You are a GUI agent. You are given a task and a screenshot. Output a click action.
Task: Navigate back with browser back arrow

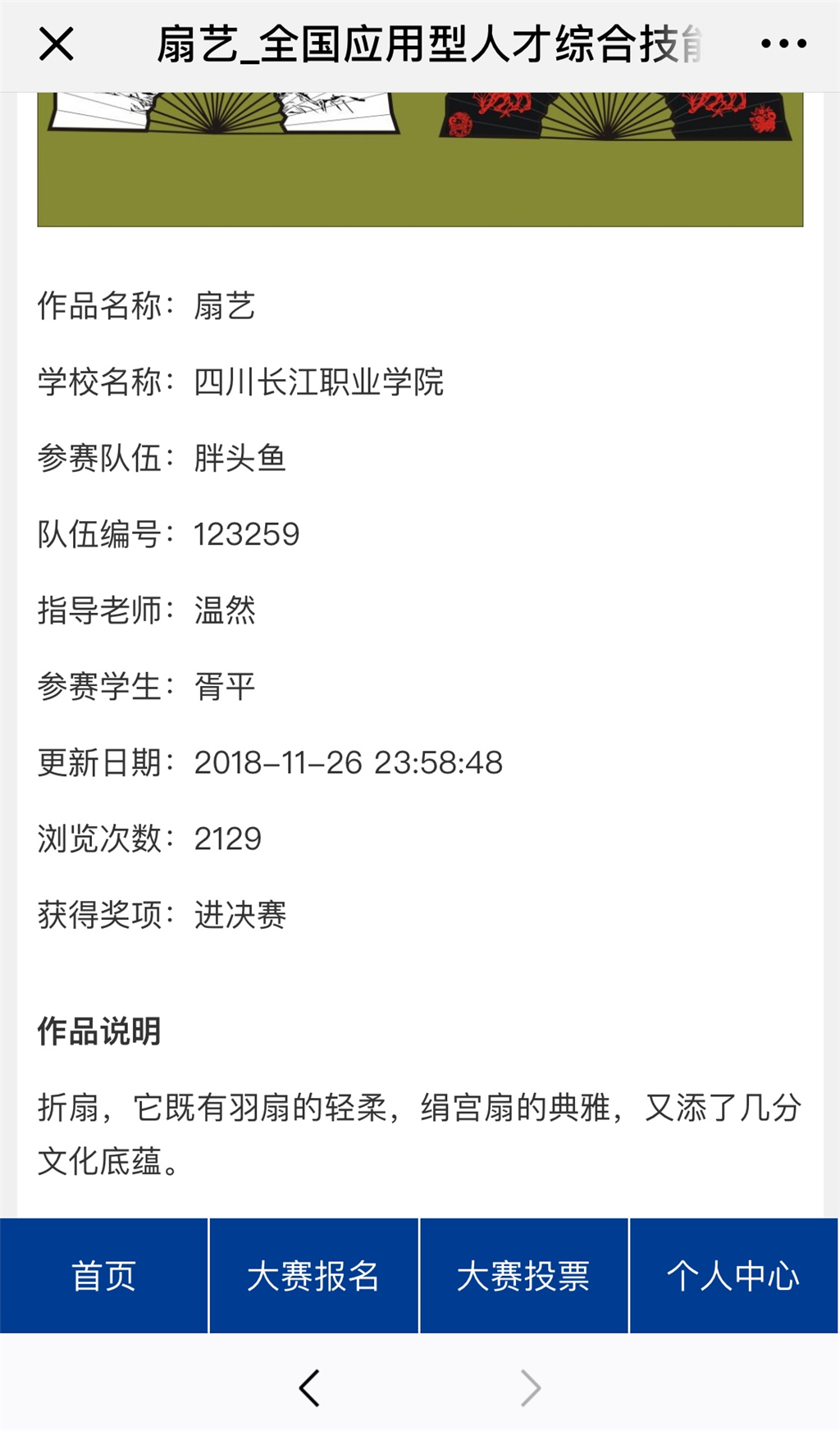point(309,1388)
